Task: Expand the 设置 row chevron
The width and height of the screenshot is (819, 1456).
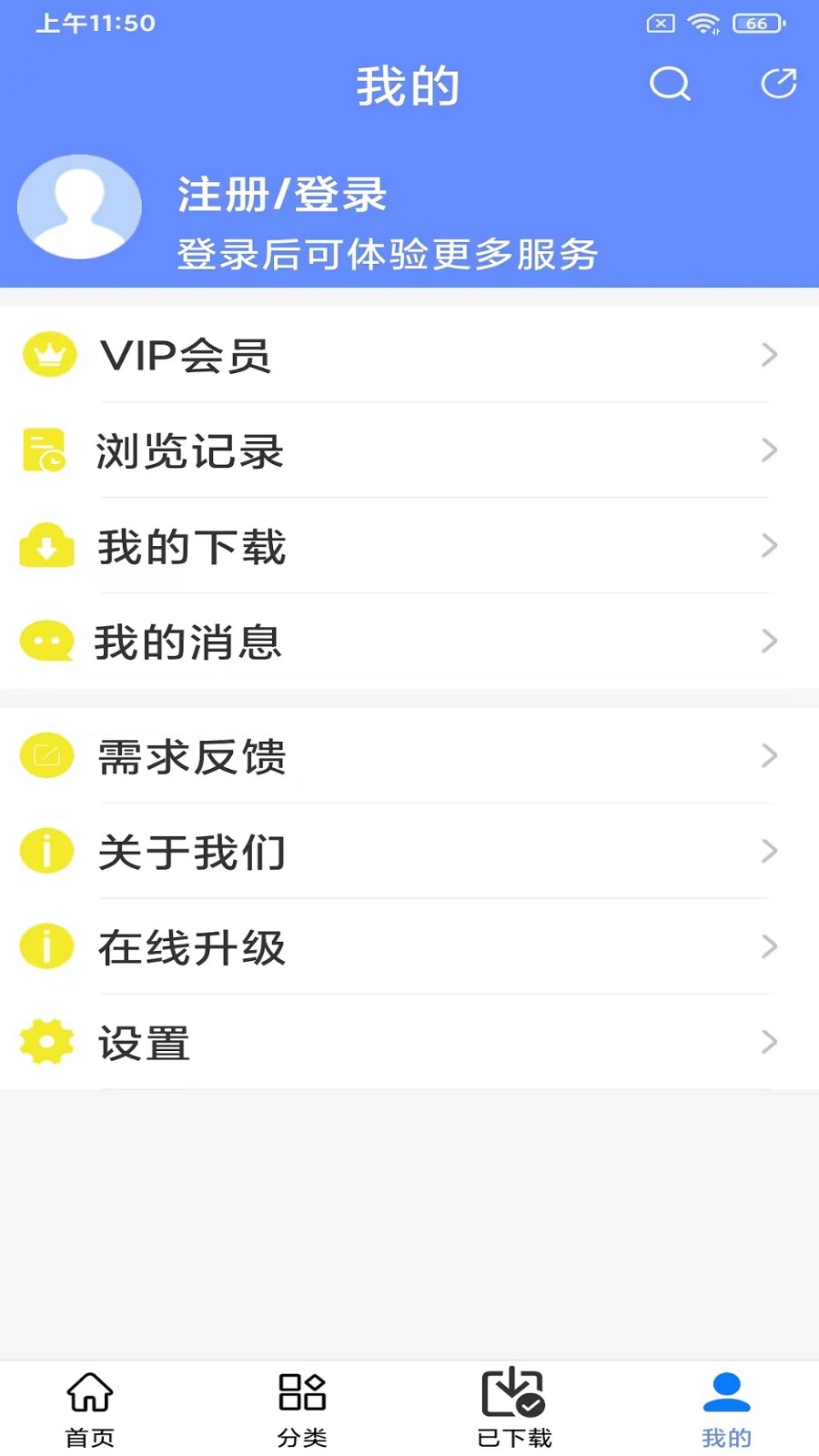Action: tap(769, 1042)
